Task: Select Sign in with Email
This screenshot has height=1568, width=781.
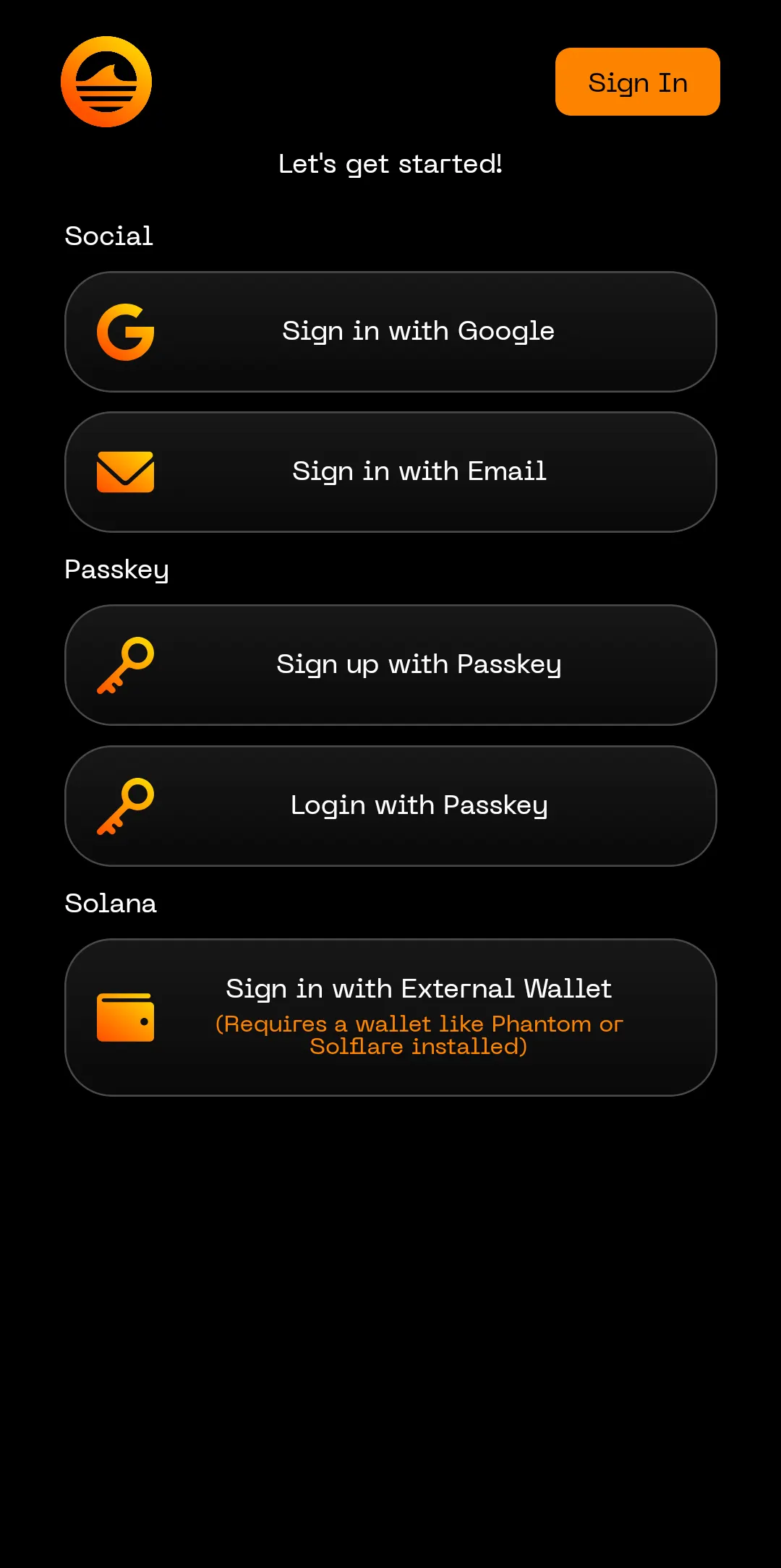Action: click(390, 472)
